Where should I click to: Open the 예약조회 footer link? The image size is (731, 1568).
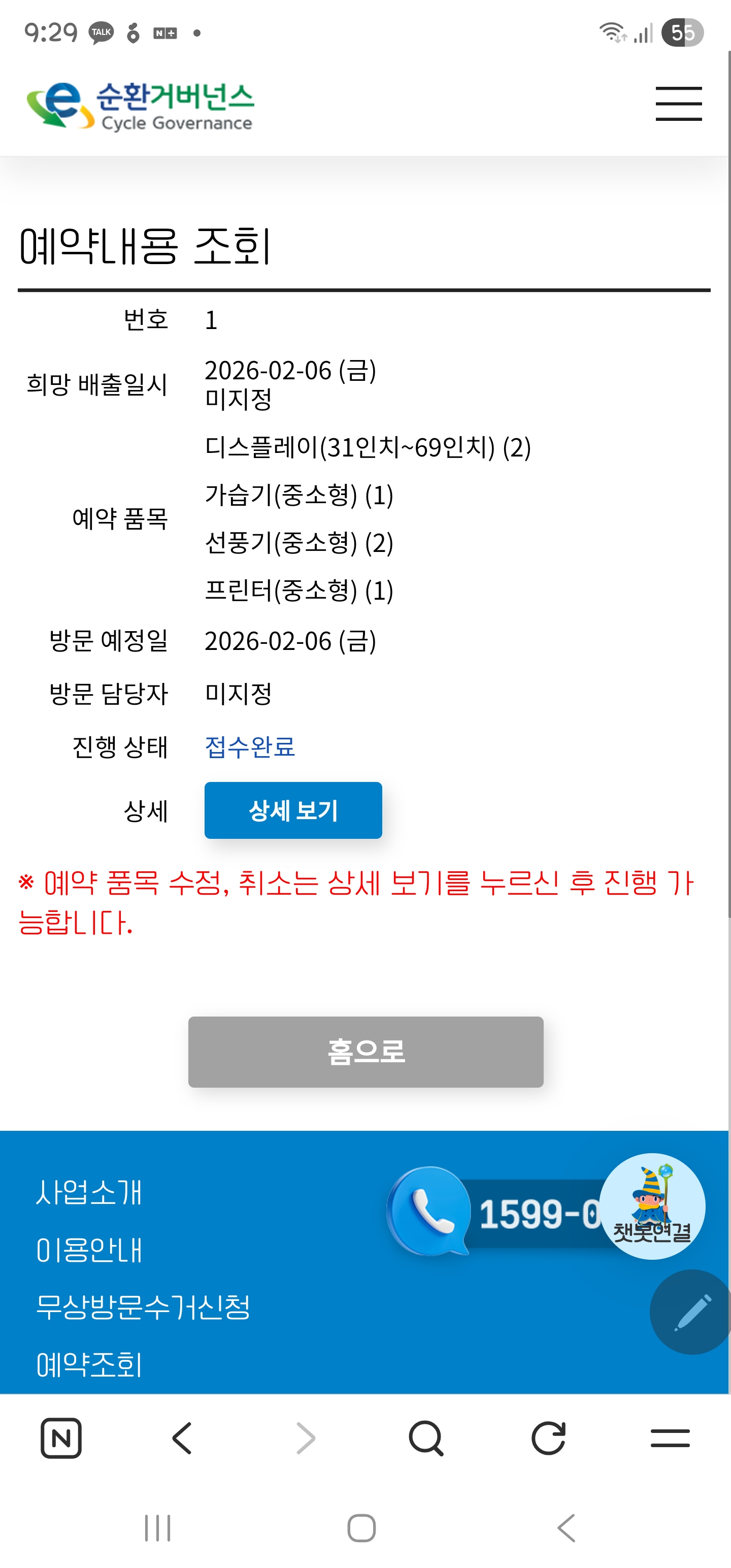tap(89, 1364)
